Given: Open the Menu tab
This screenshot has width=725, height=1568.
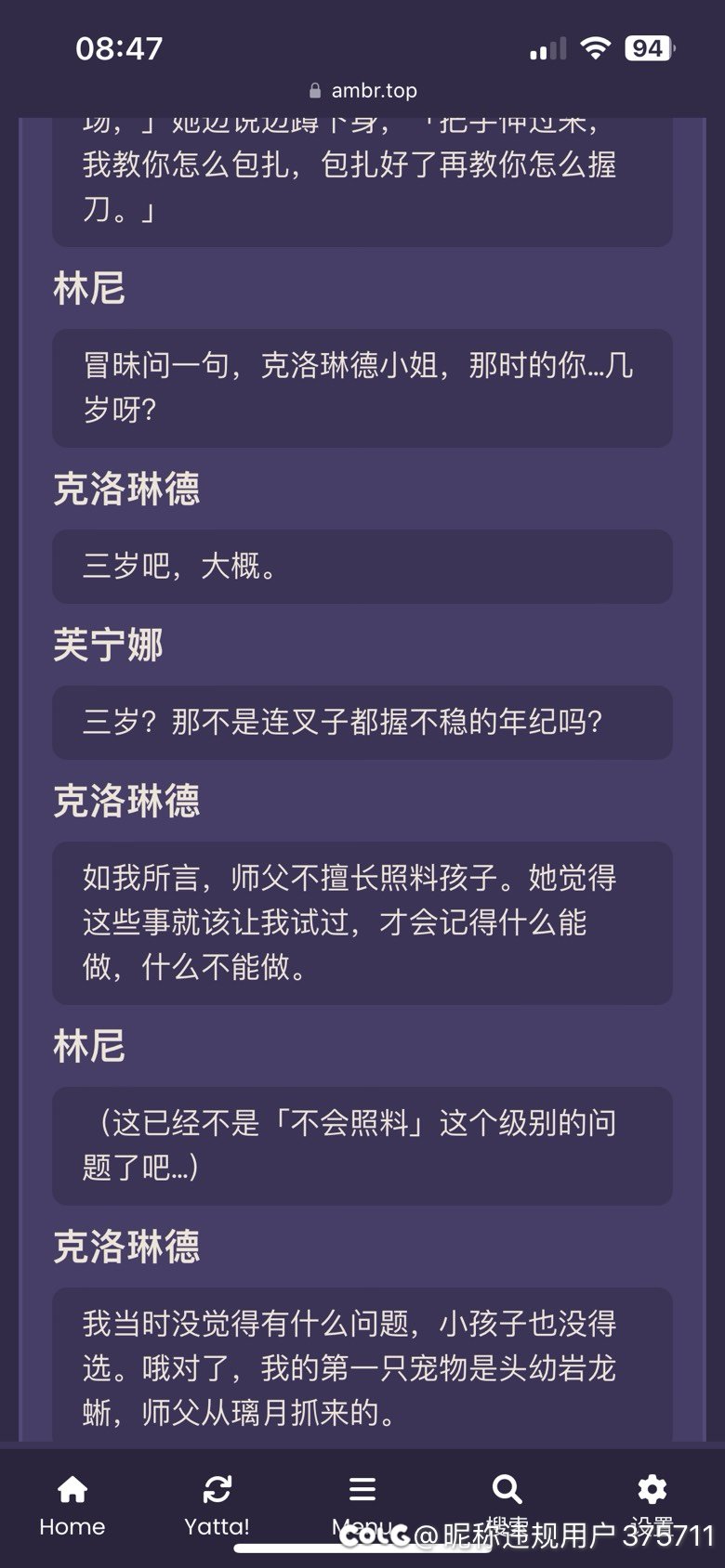Looking at the screenshot, I should click(x=362, y=1506).
